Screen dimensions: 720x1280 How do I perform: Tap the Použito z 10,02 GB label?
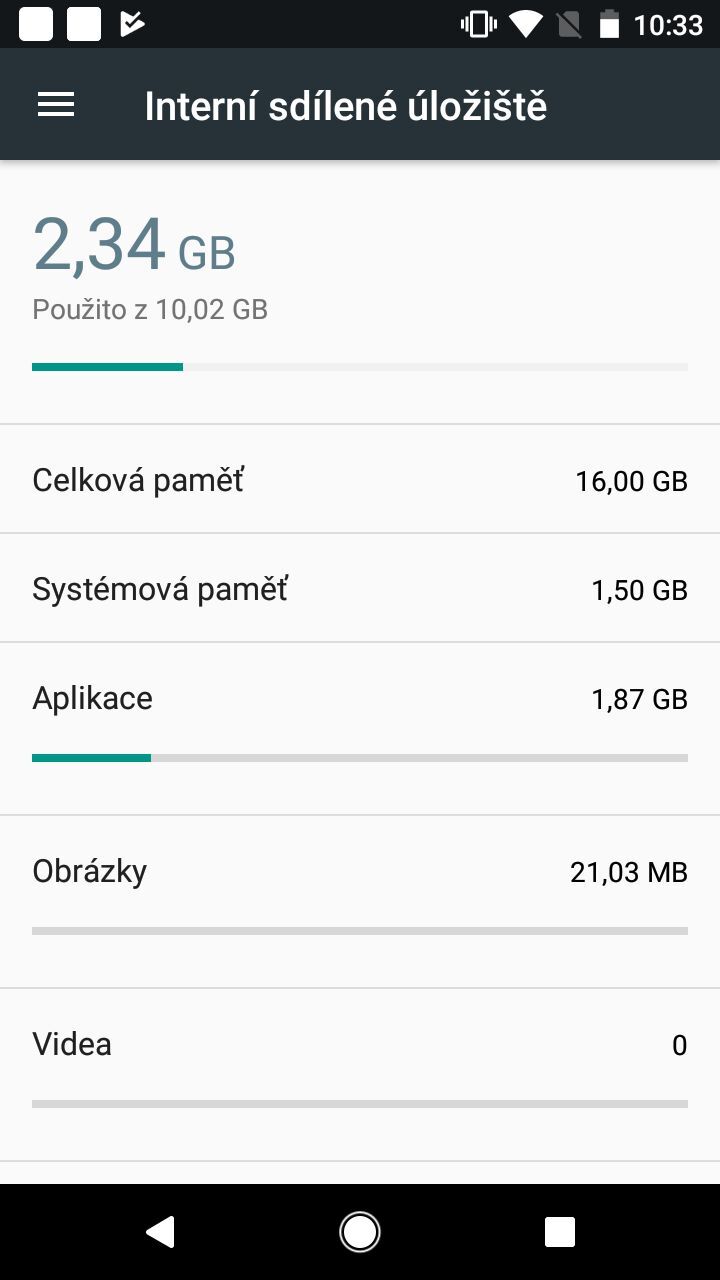[150, 309]
